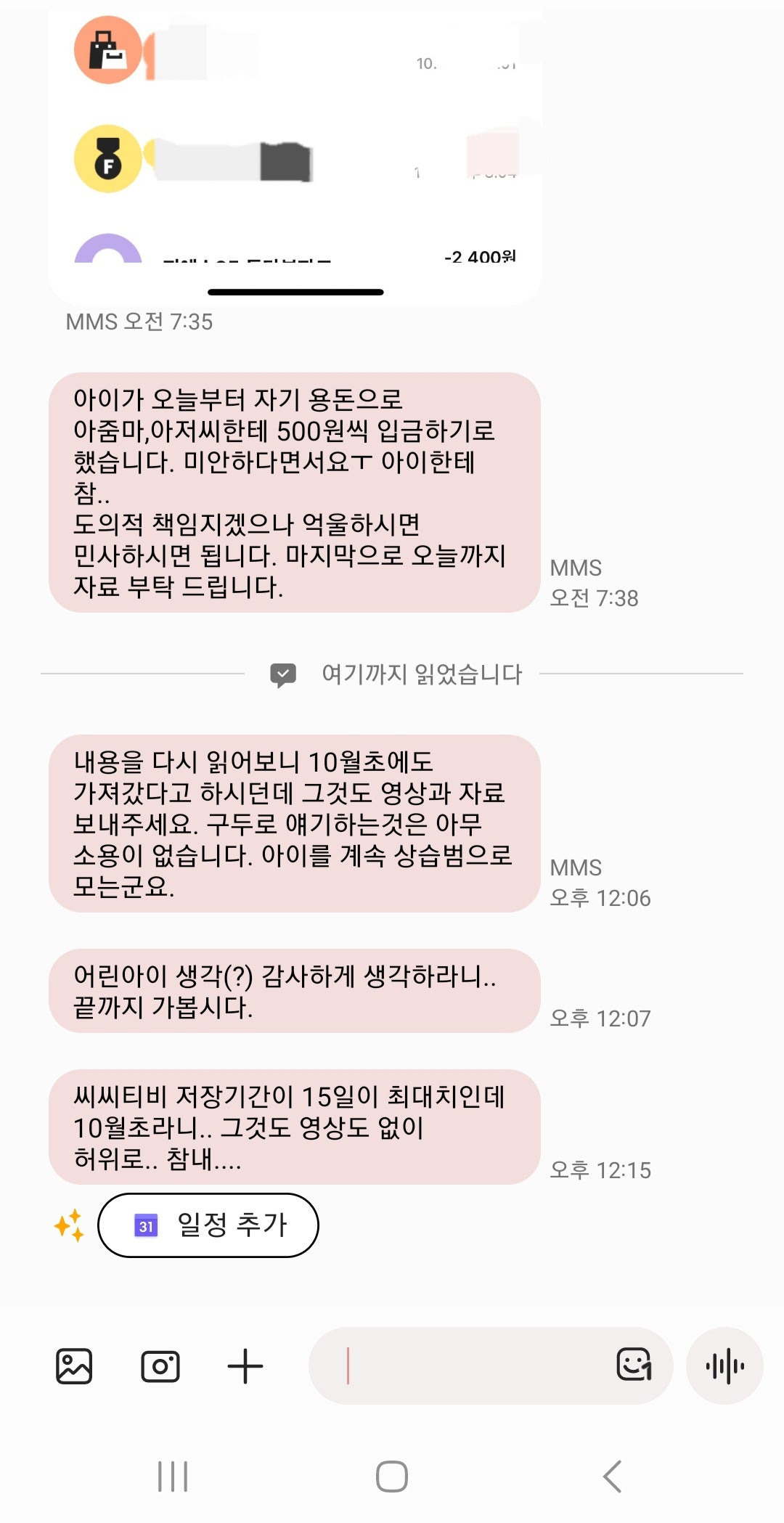Tap the sparkle AI suggestion icon
The image size is (784, 1523).
68,1225
